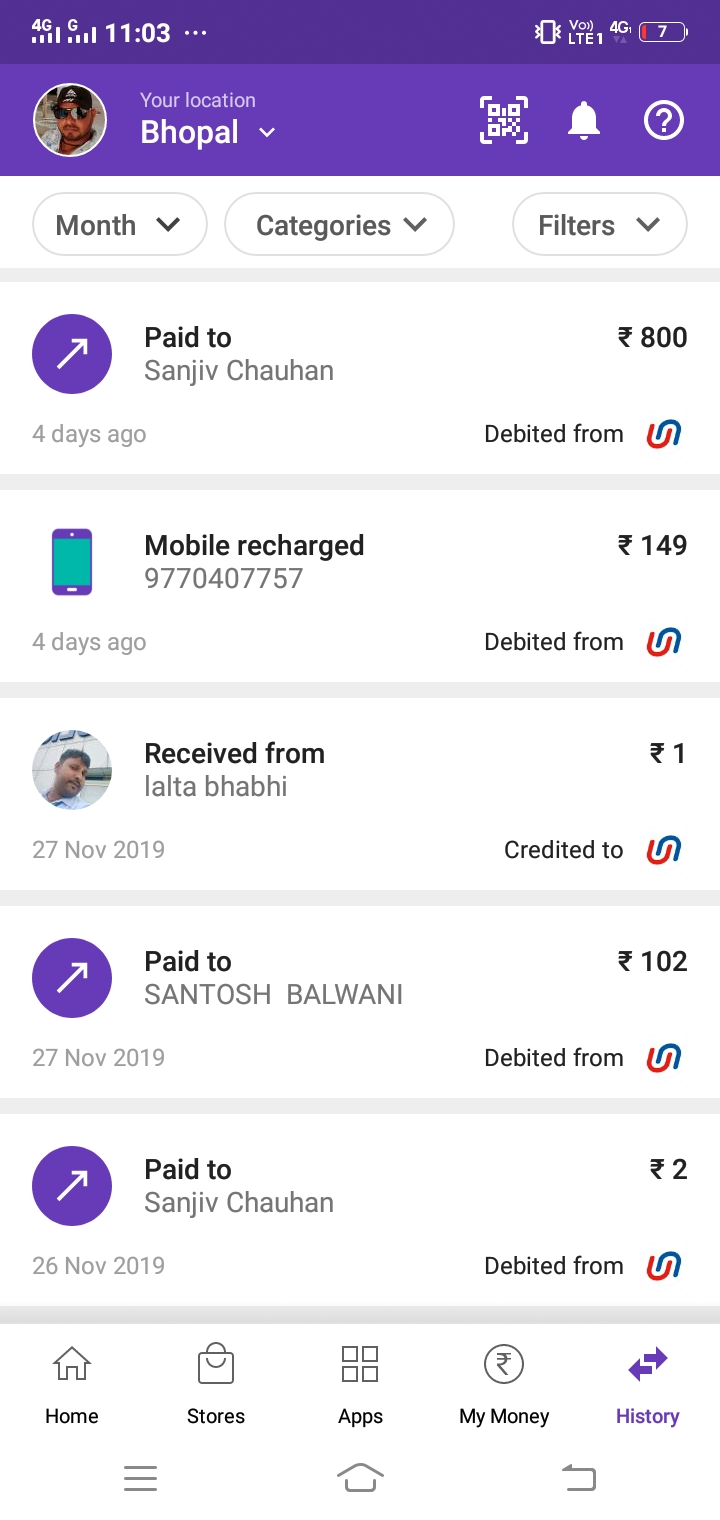View payment to SANTOSH BALWANI
Screen dimensions: 720x1520
click(360, 1002)
